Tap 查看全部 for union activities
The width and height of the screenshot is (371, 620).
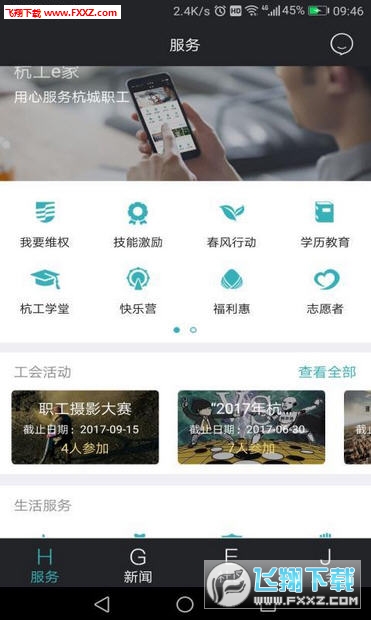click(327, 372)
